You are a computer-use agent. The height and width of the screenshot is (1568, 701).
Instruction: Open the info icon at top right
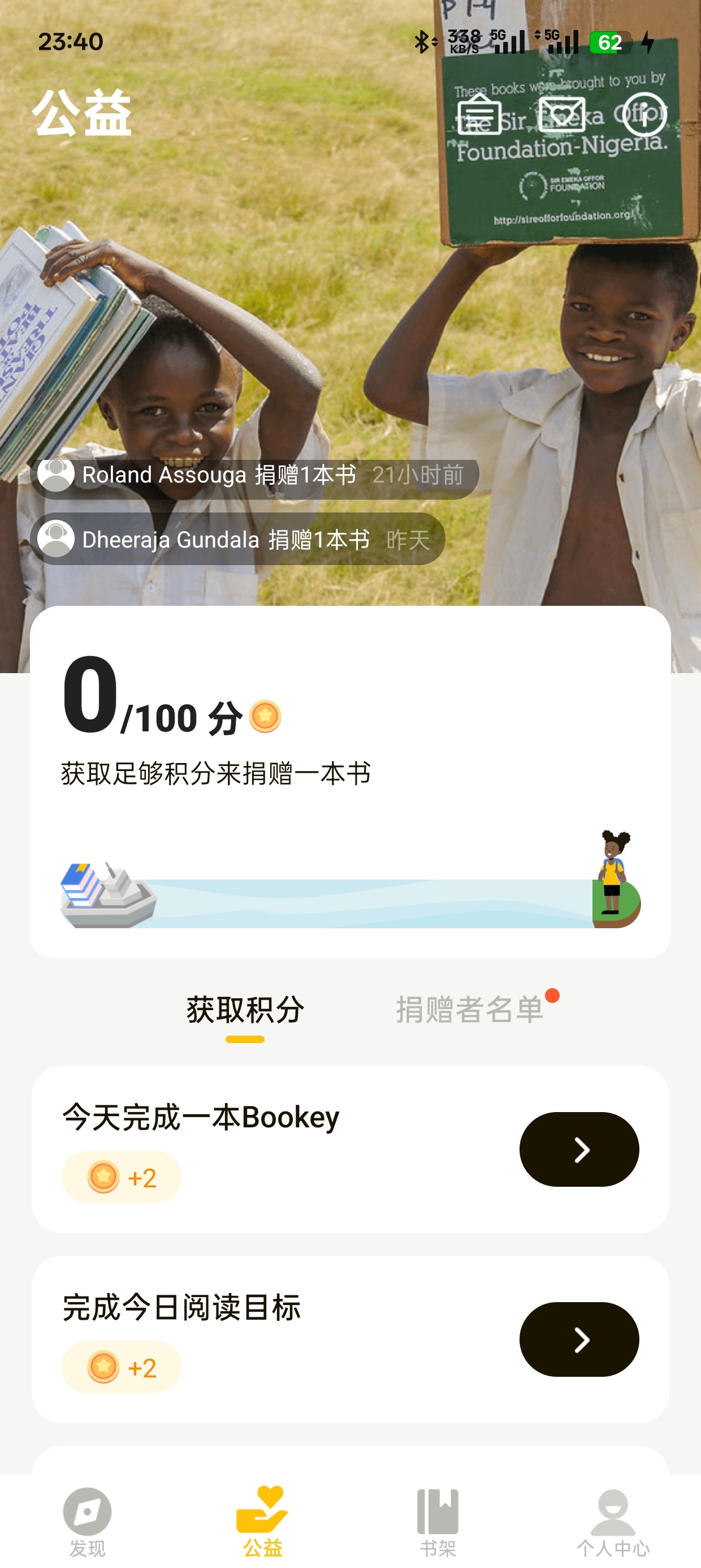[644, 114]
